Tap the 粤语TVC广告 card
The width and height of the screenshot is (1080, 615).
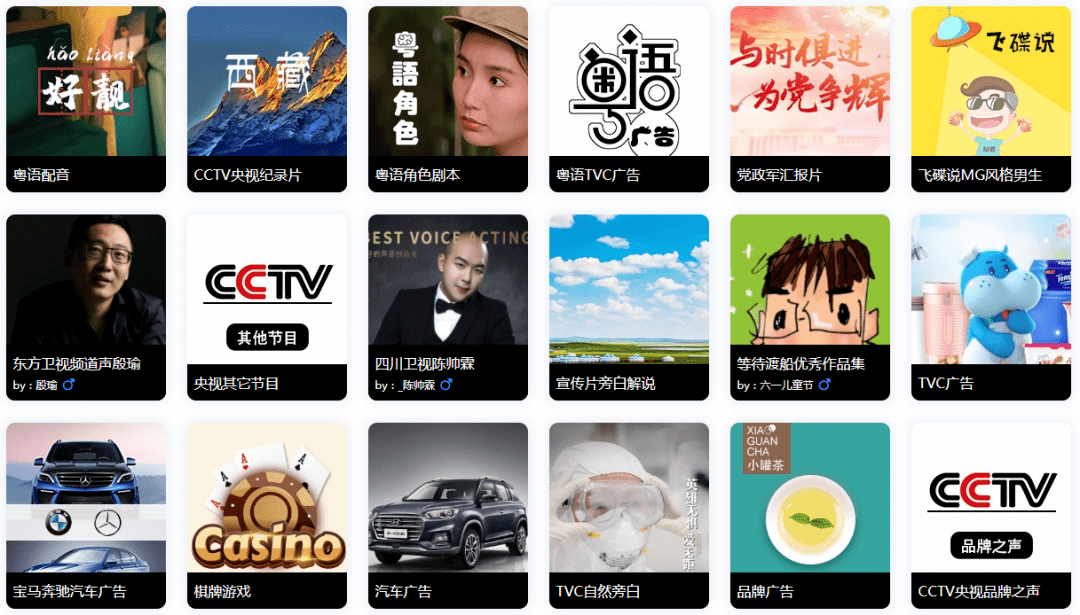tap(629, 98)
